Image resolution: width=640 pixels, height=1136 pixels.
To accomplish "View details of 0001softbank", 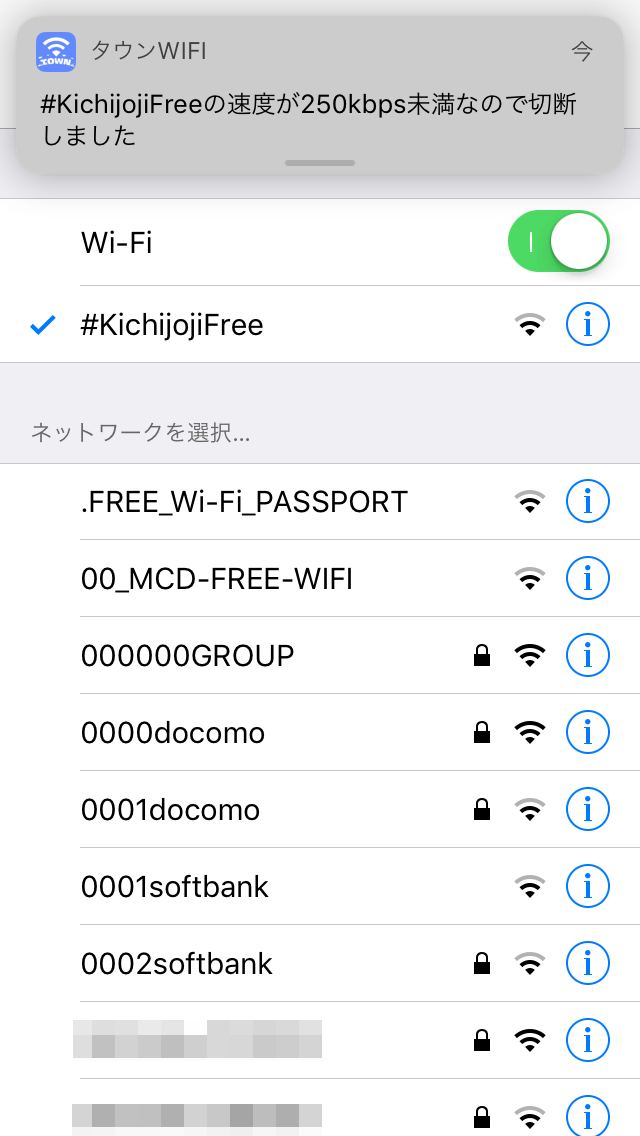I will [x=588, y=887].
